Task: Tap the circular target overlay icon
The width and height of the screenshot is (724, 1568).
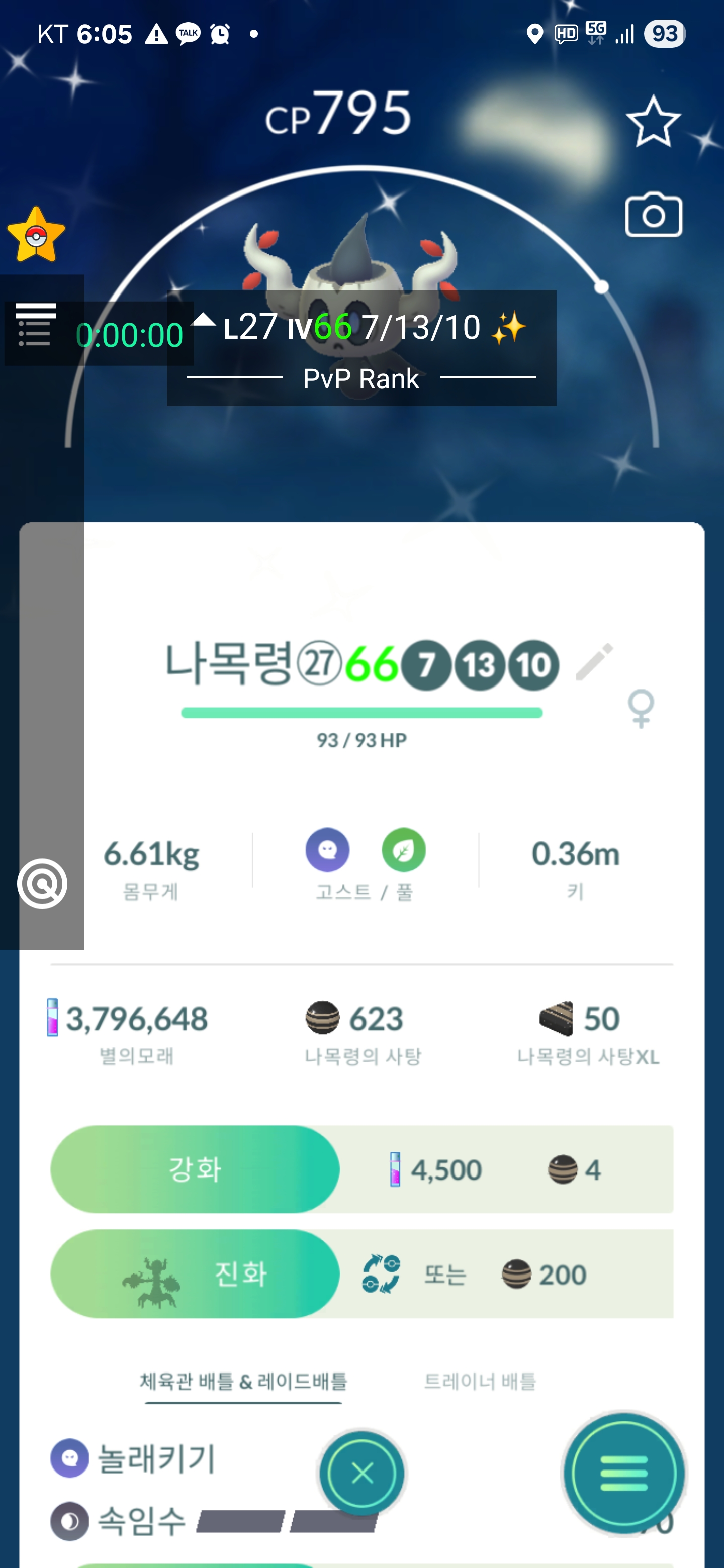Action: tap(42, 884)
